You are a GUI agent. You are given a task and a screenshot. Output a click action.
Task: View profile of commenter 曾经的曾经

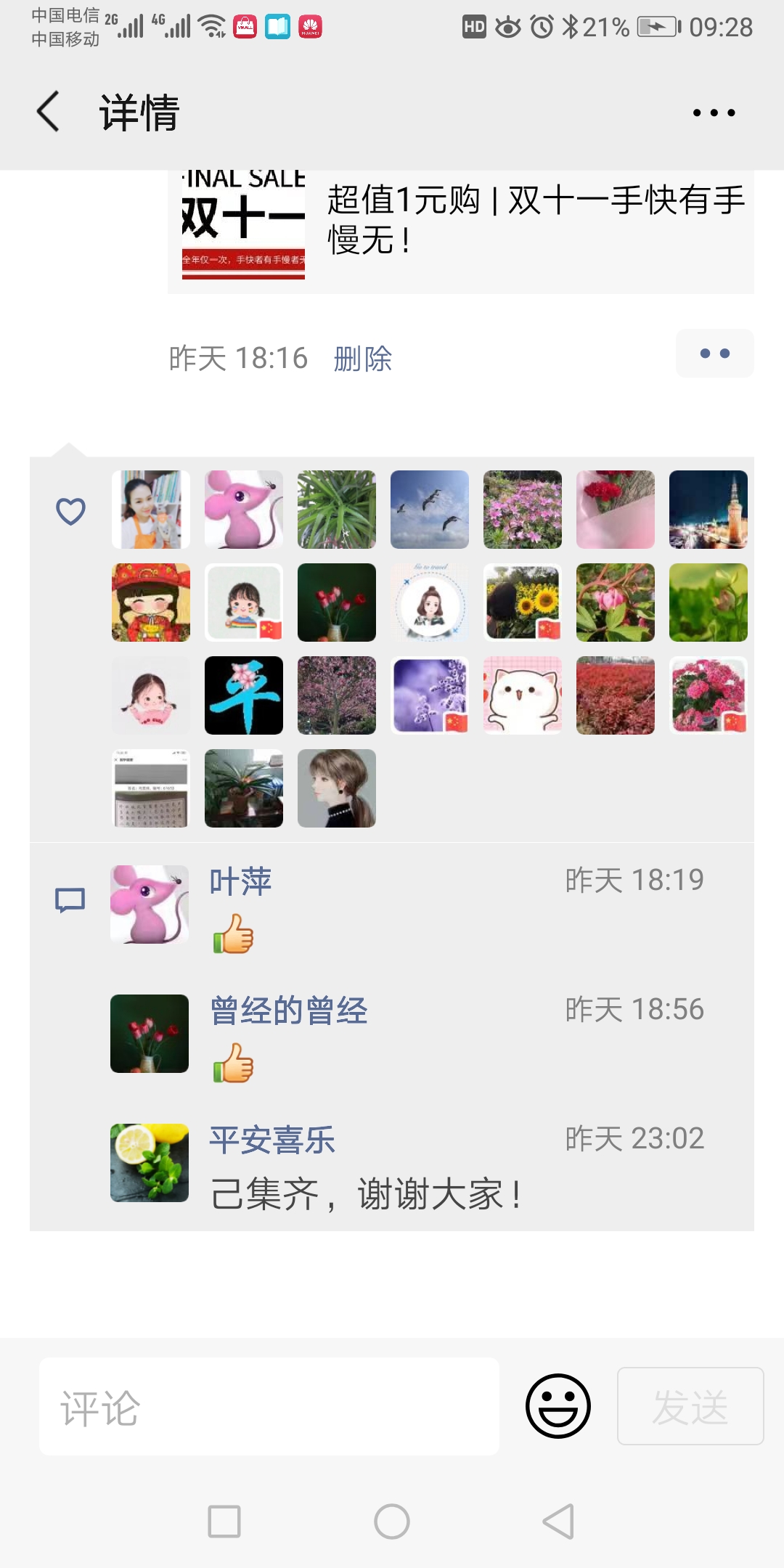[x=288, y=1010]
